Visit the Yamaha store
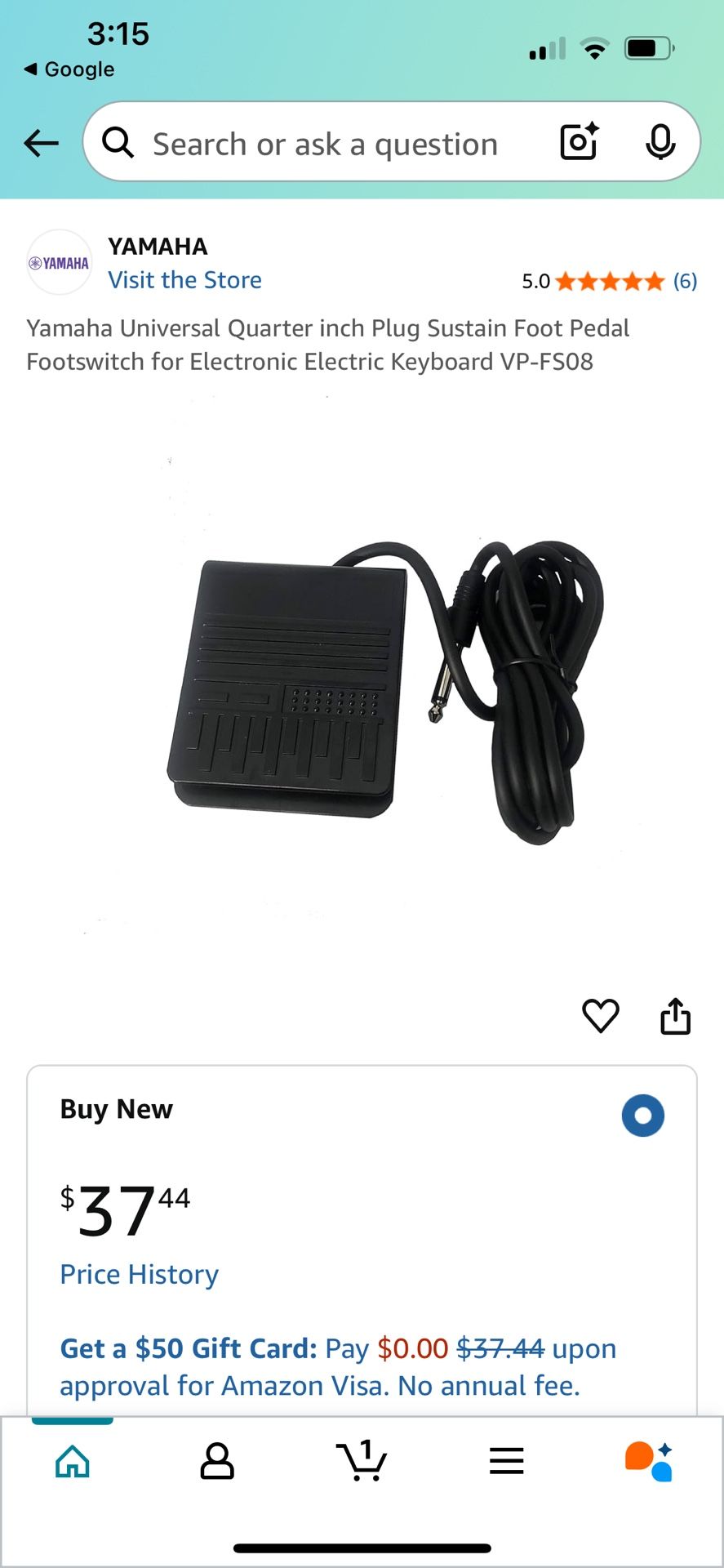This screenshot has height=1568, width=724. [184, 280]
